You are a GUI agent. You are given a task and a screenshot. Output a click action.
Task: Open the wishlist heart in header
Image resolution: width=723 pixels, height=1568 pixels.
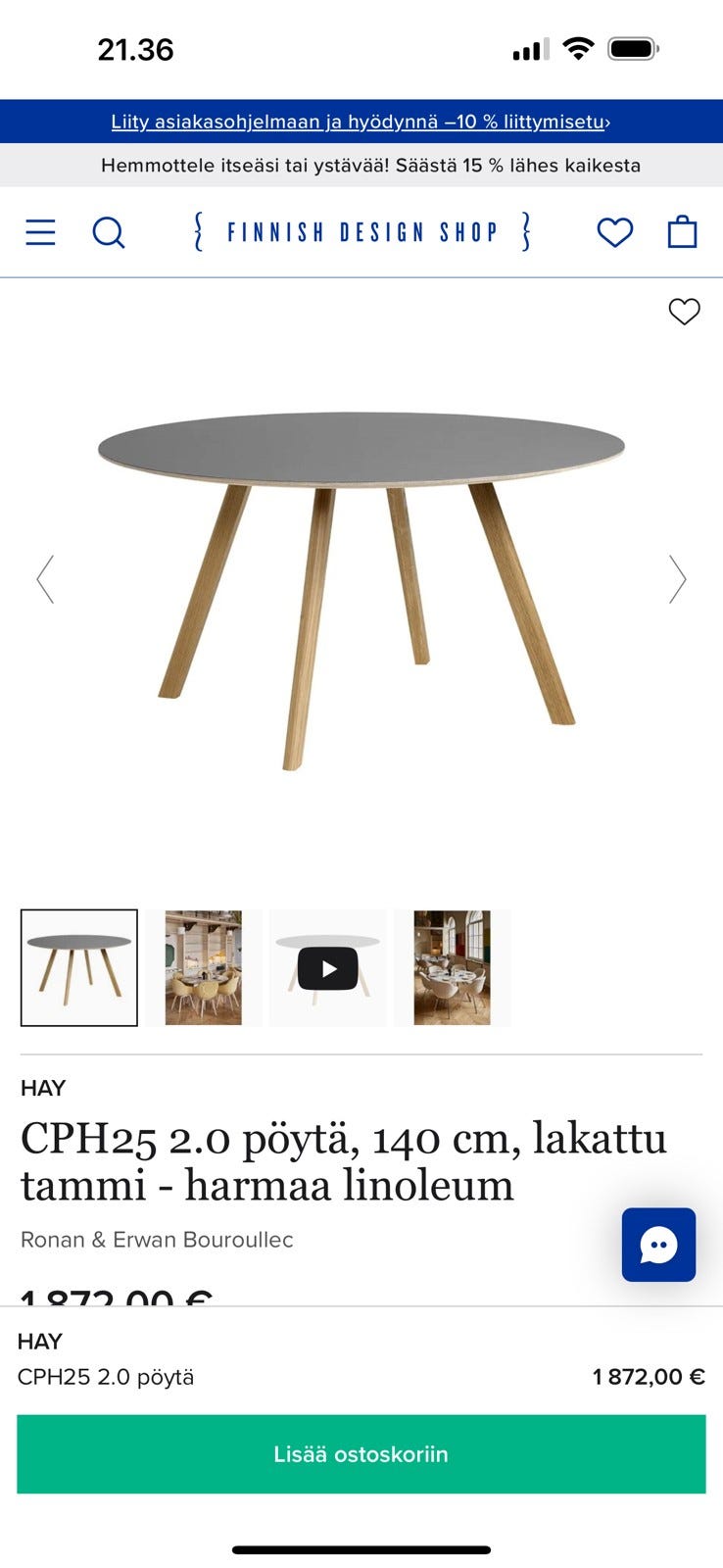614,232
